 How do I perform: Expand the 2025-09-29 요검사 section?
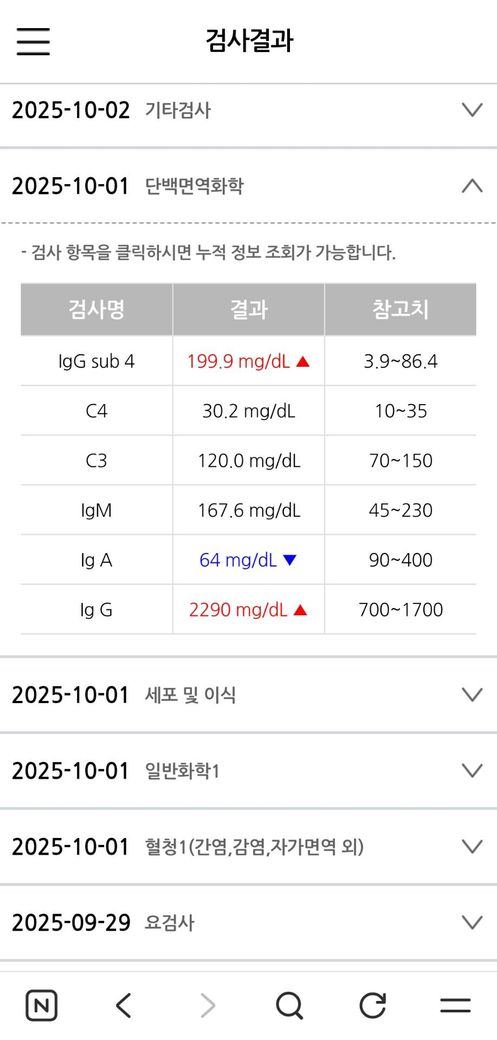point(248,923)
